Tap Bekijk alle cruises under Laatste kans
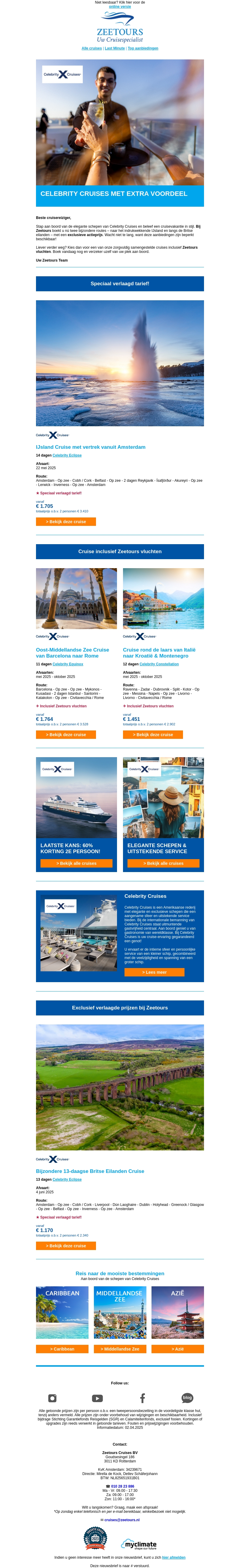The image size is (240, 1568). click(x=76, y=863)
